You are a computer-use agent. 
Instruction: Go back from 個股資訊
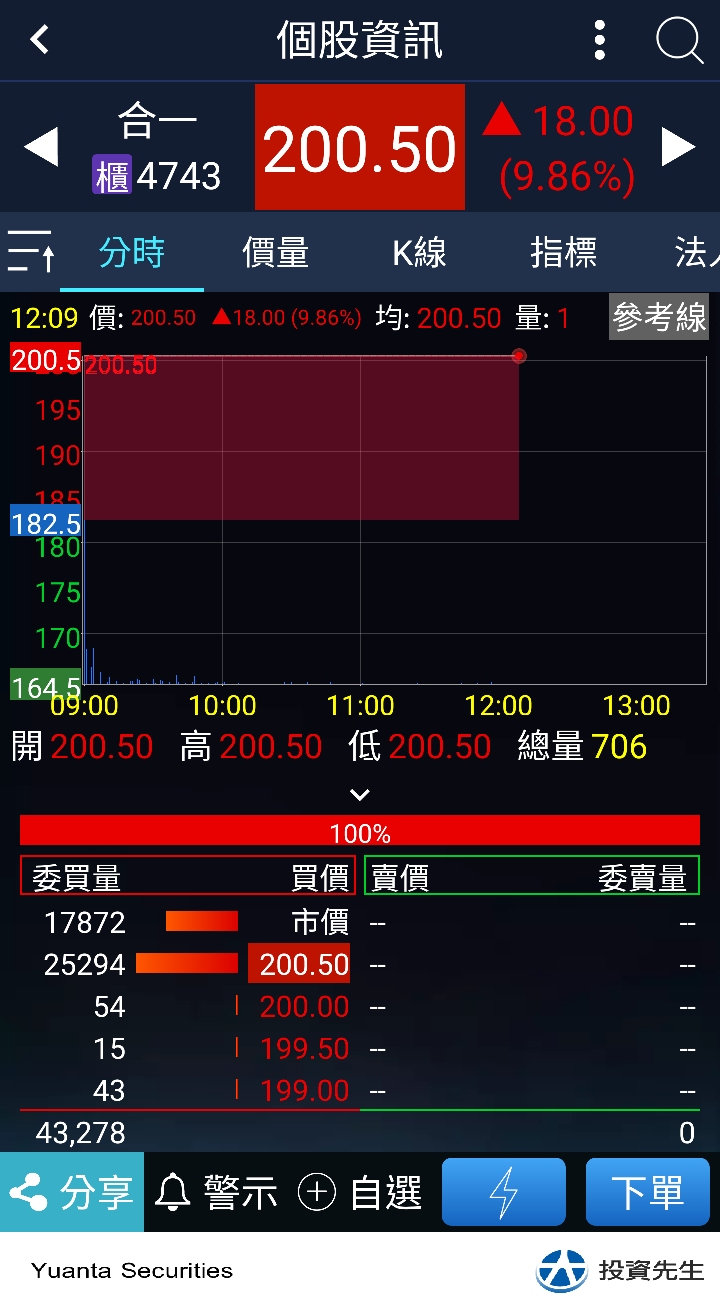(40, 41)
